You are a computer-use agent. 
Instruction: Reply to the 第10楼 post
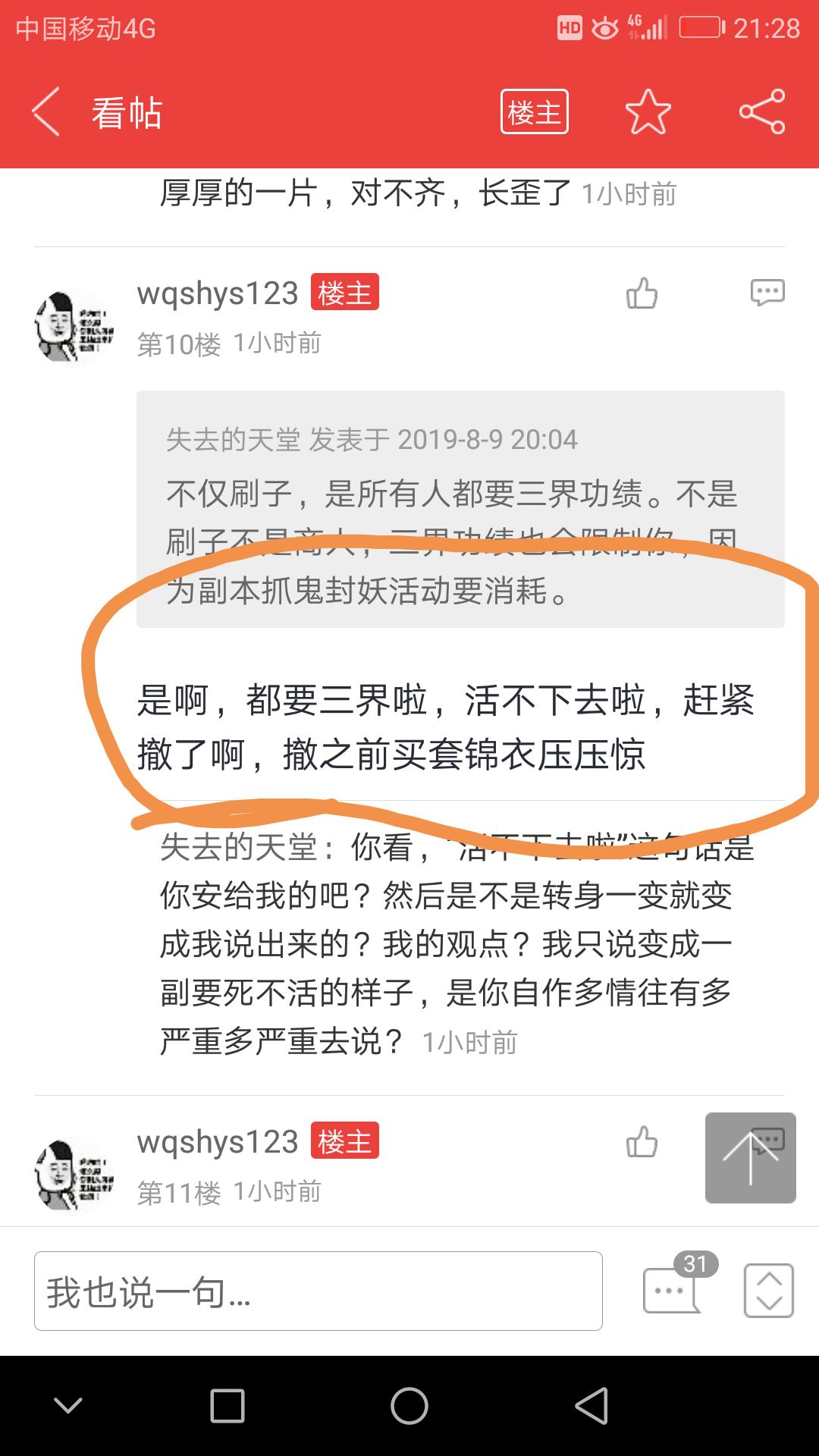click(x=767, y=293)
